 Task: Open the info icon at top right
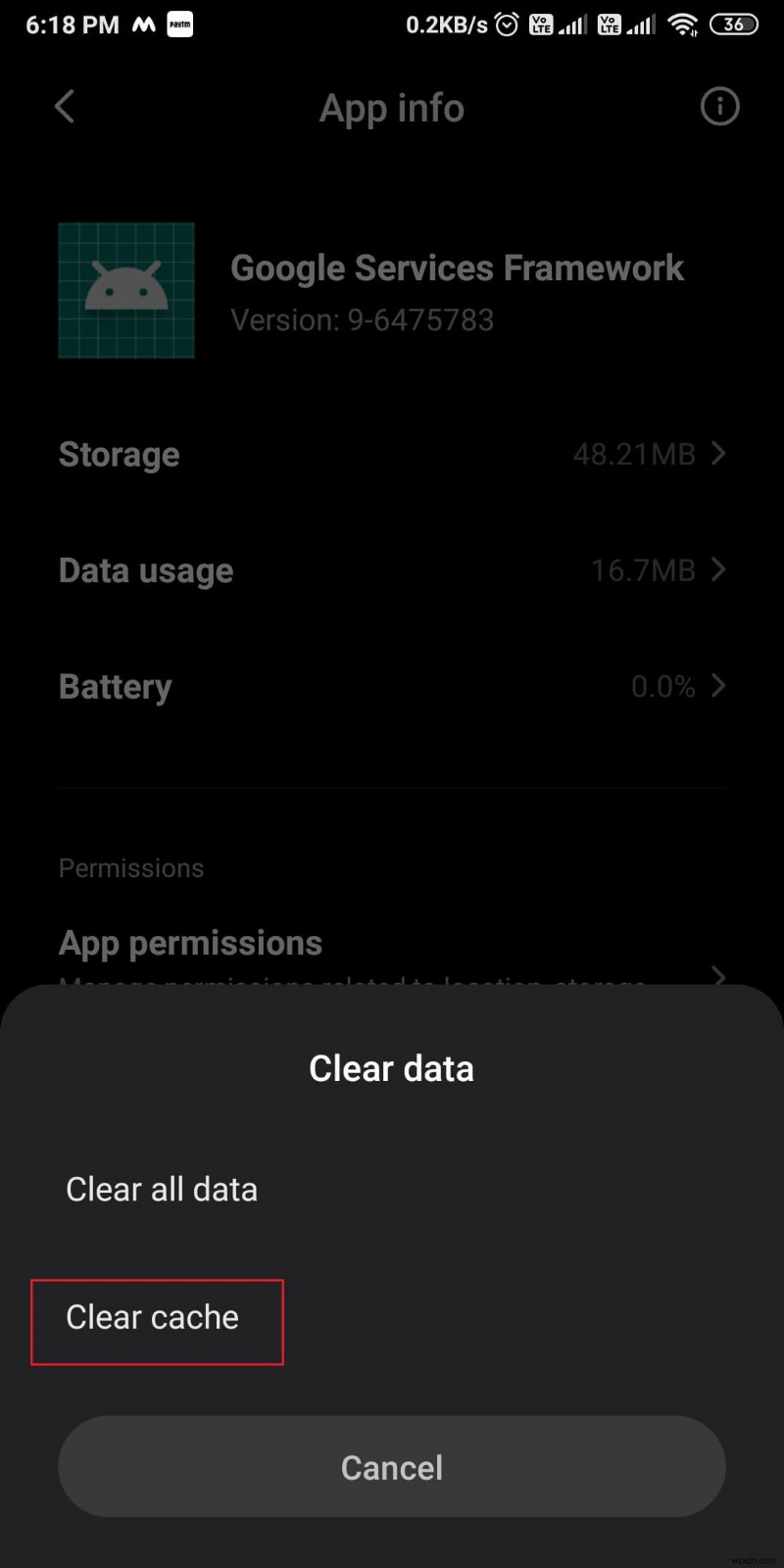[719, 107]
